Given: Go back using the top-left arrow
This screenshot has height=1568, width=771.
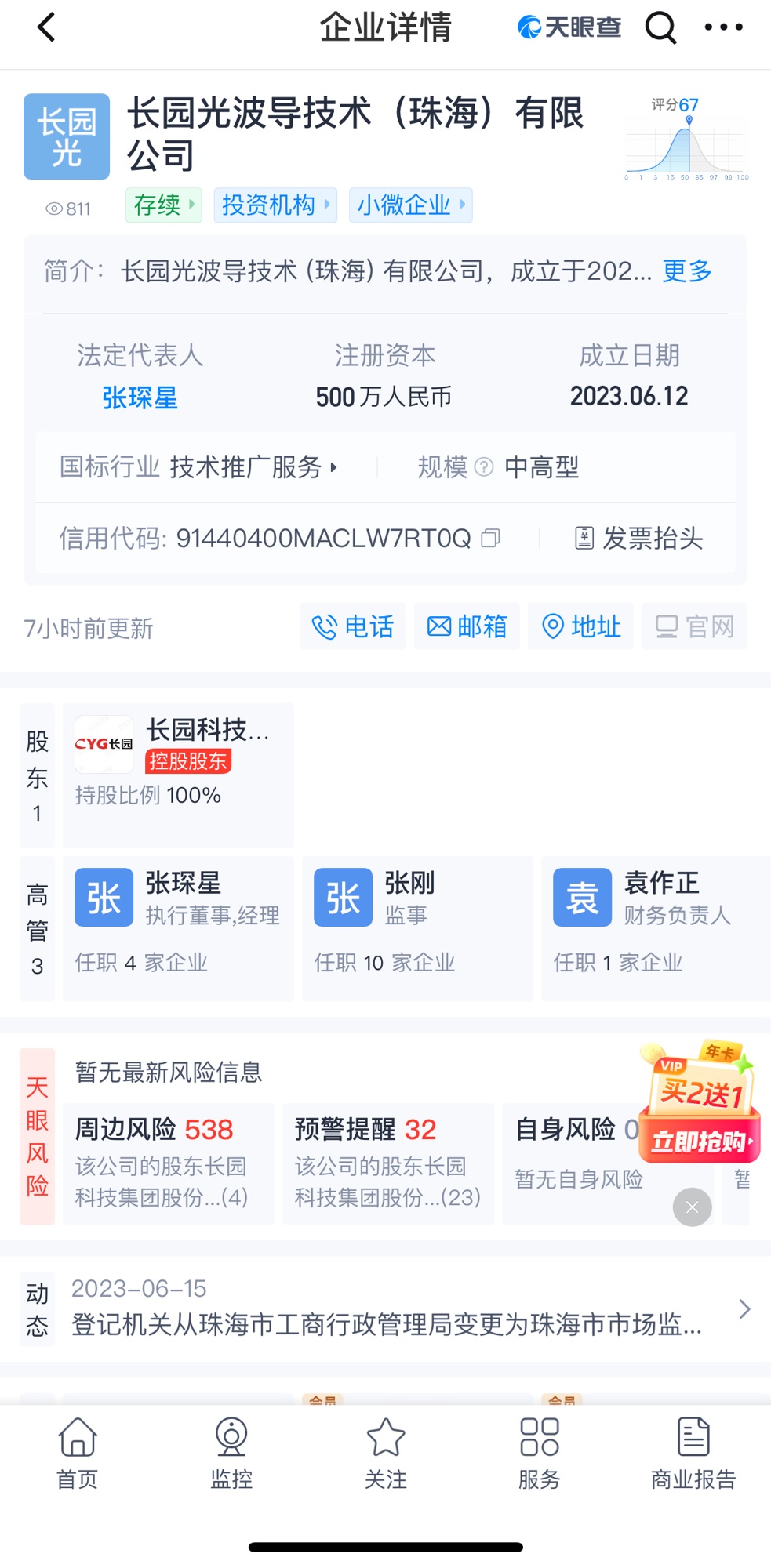Looking at the screenshot, I should (x=46, y=27).
